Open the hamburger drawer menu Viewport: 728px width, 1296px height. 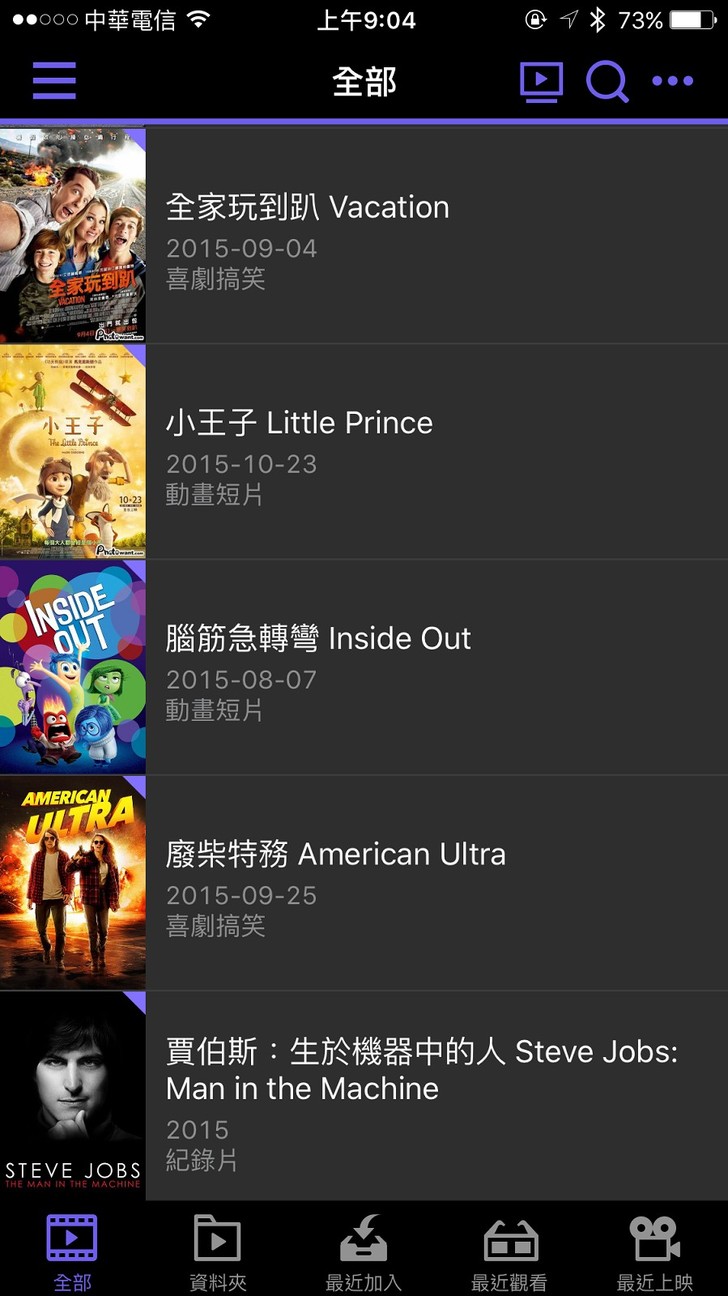54,81
